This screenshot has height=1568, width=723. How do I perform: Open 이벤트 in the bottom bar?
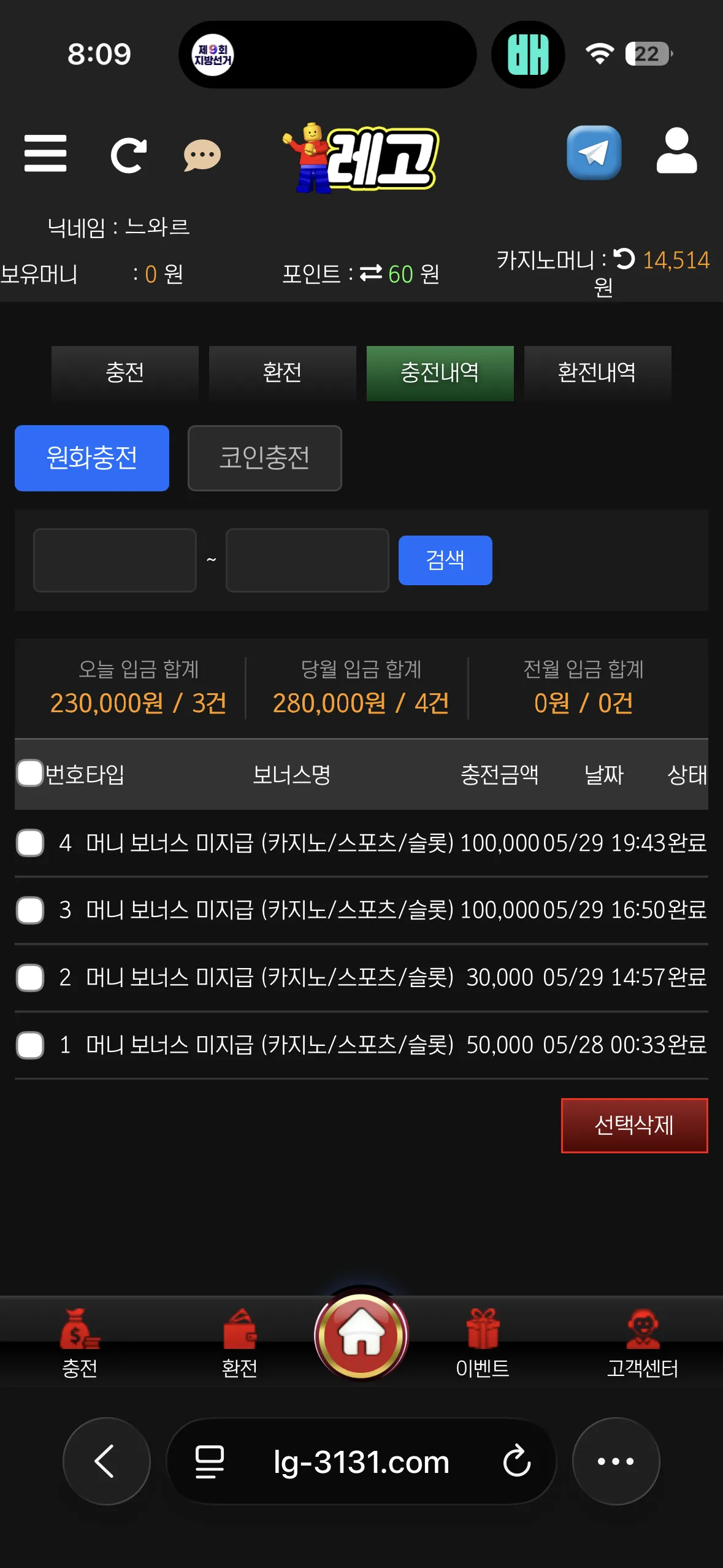[x=483, y=1343]
